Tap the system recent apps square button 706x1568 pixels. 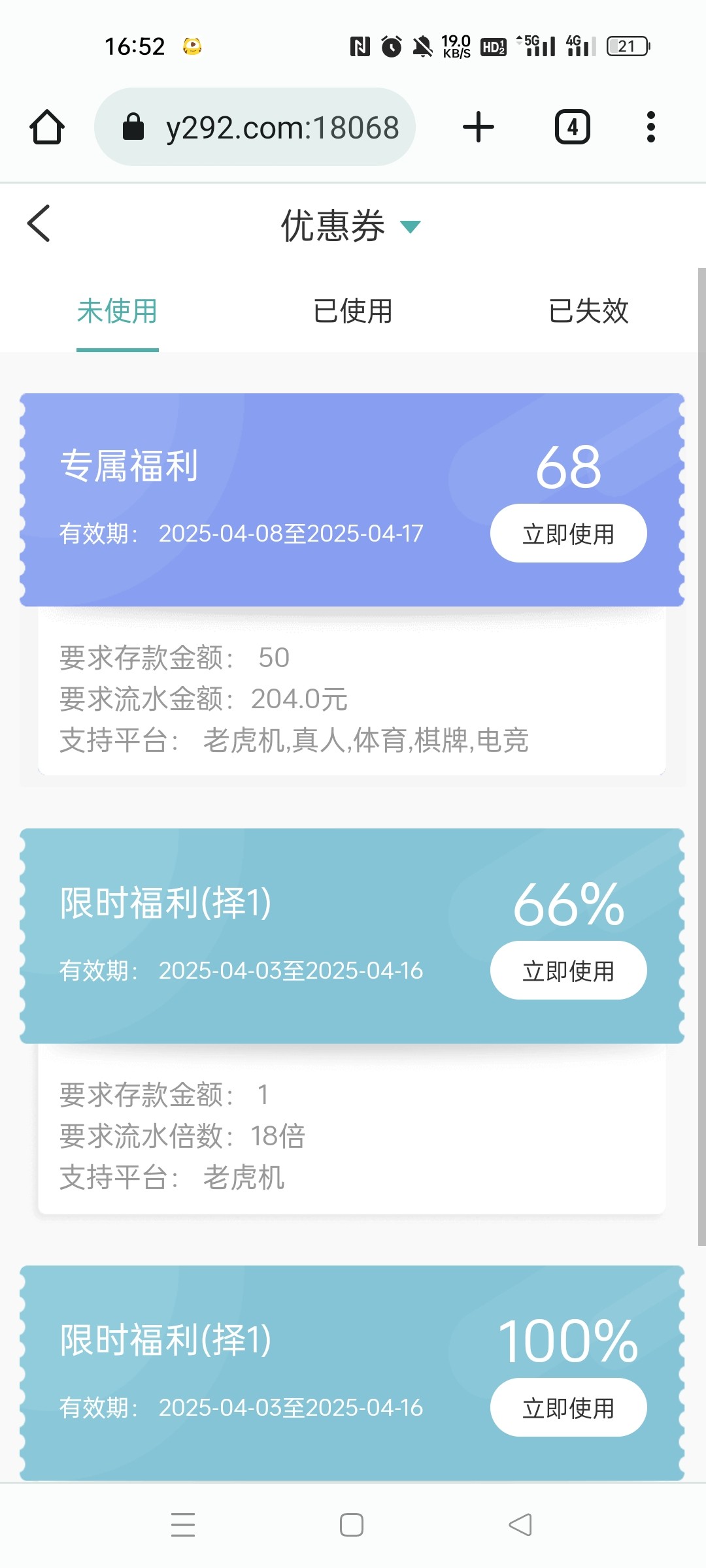click(352, 1525)
